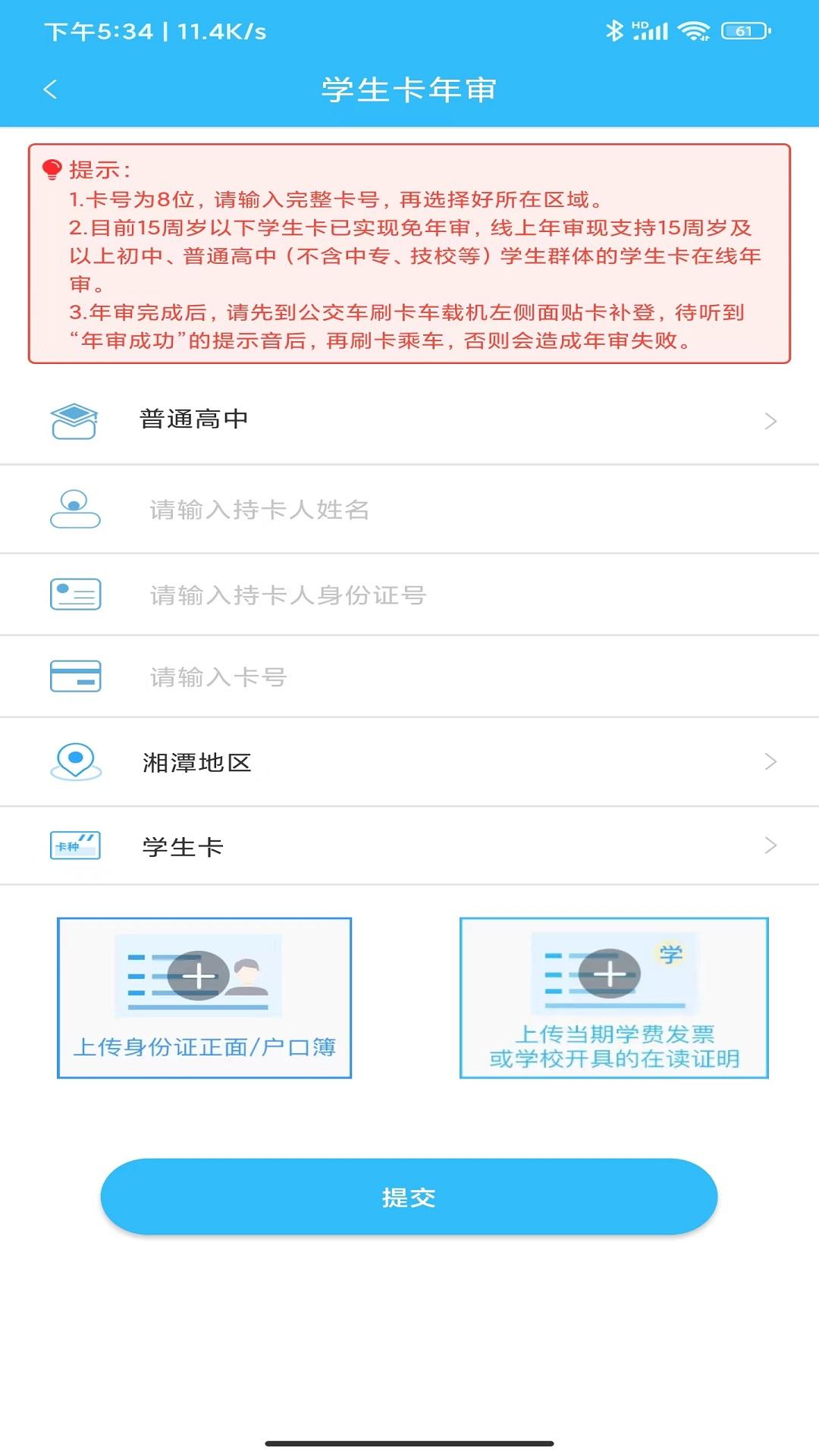819x1456 pixels.
Task: Click the Bluetooth icon in the status bar
Action: 613,29
